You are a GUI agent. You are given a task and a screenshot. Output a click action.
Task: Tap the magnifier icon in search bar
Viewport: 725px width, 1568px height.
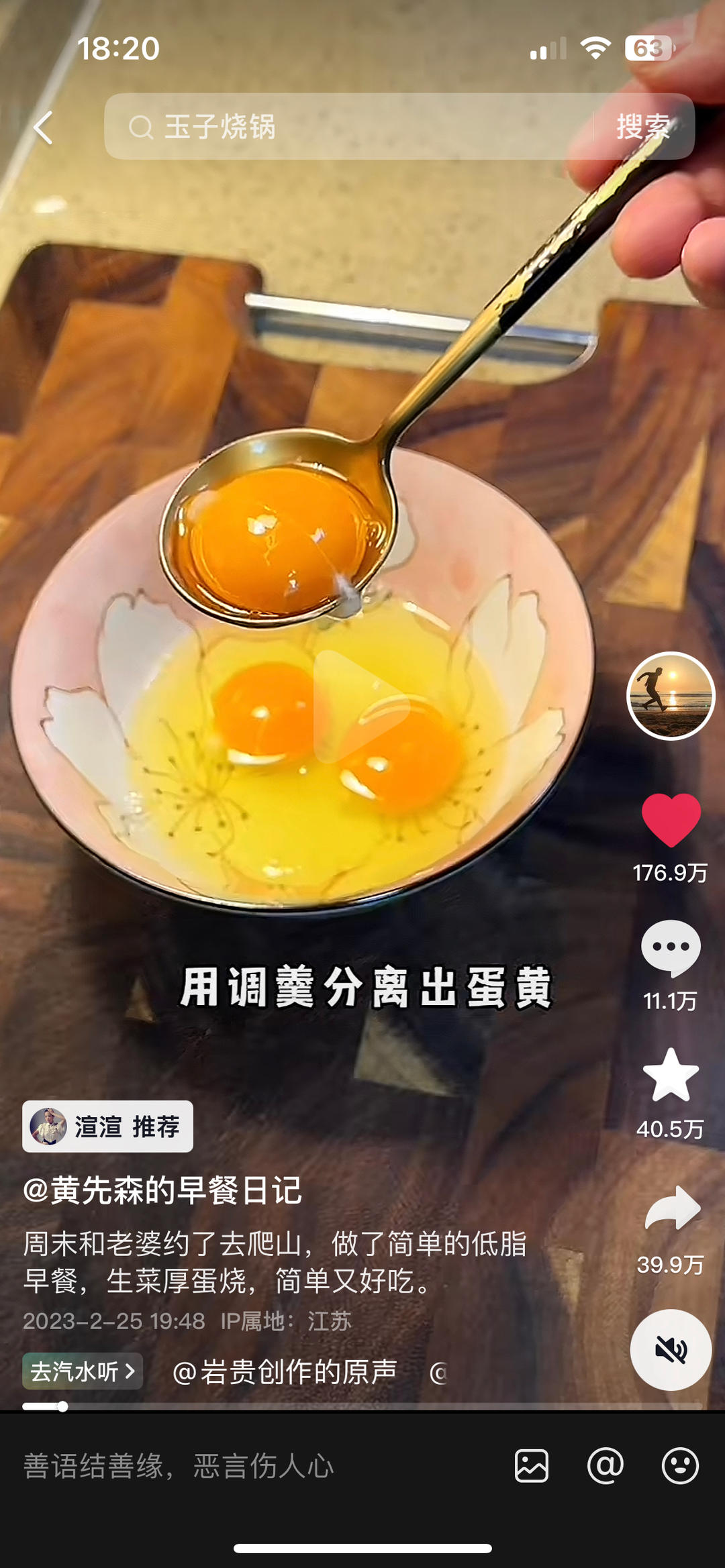pos(140,127)
